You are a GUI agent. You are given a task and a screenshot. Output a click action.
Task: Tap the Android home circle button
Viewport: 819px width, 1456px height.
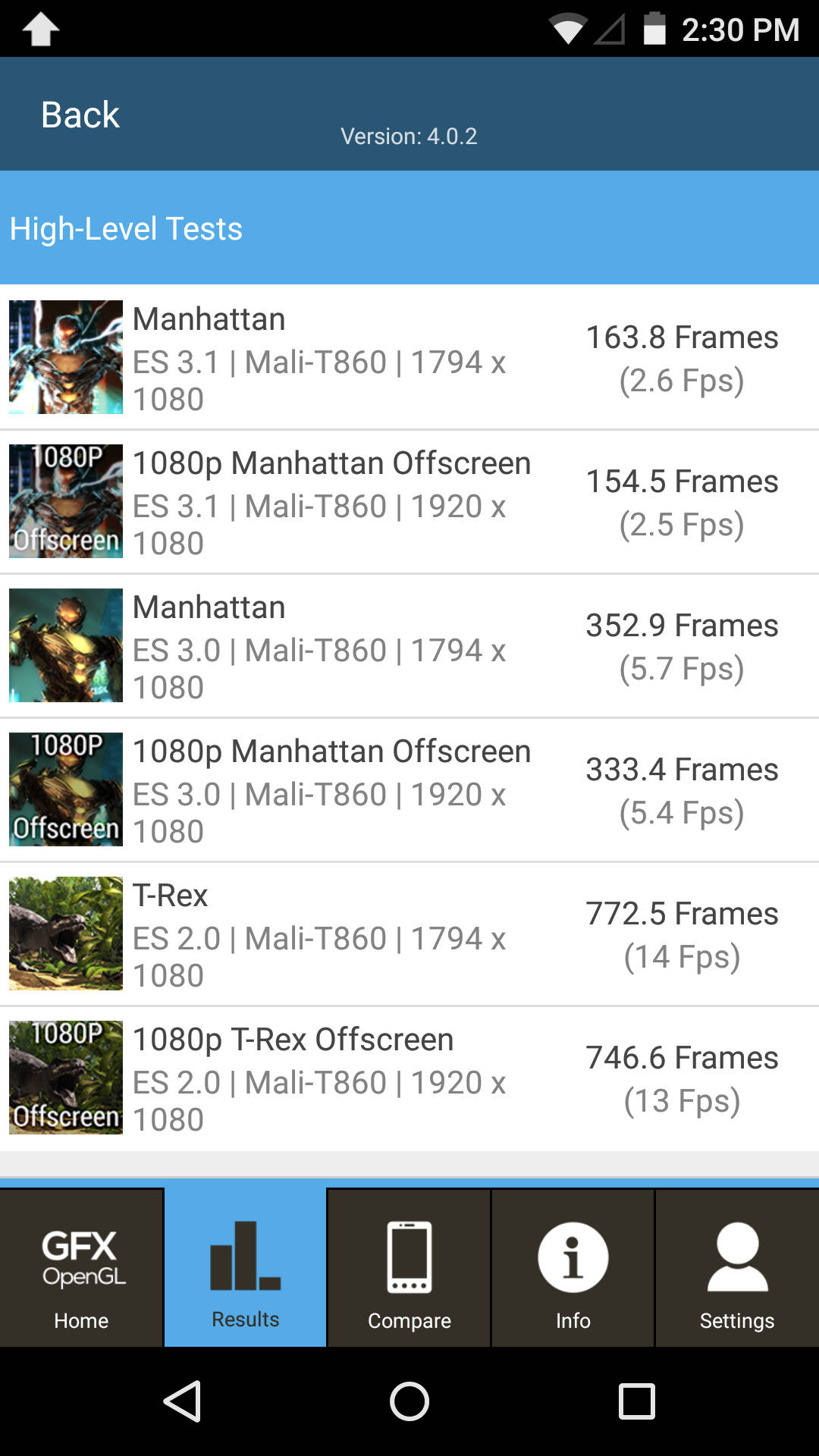[409, 1400]
